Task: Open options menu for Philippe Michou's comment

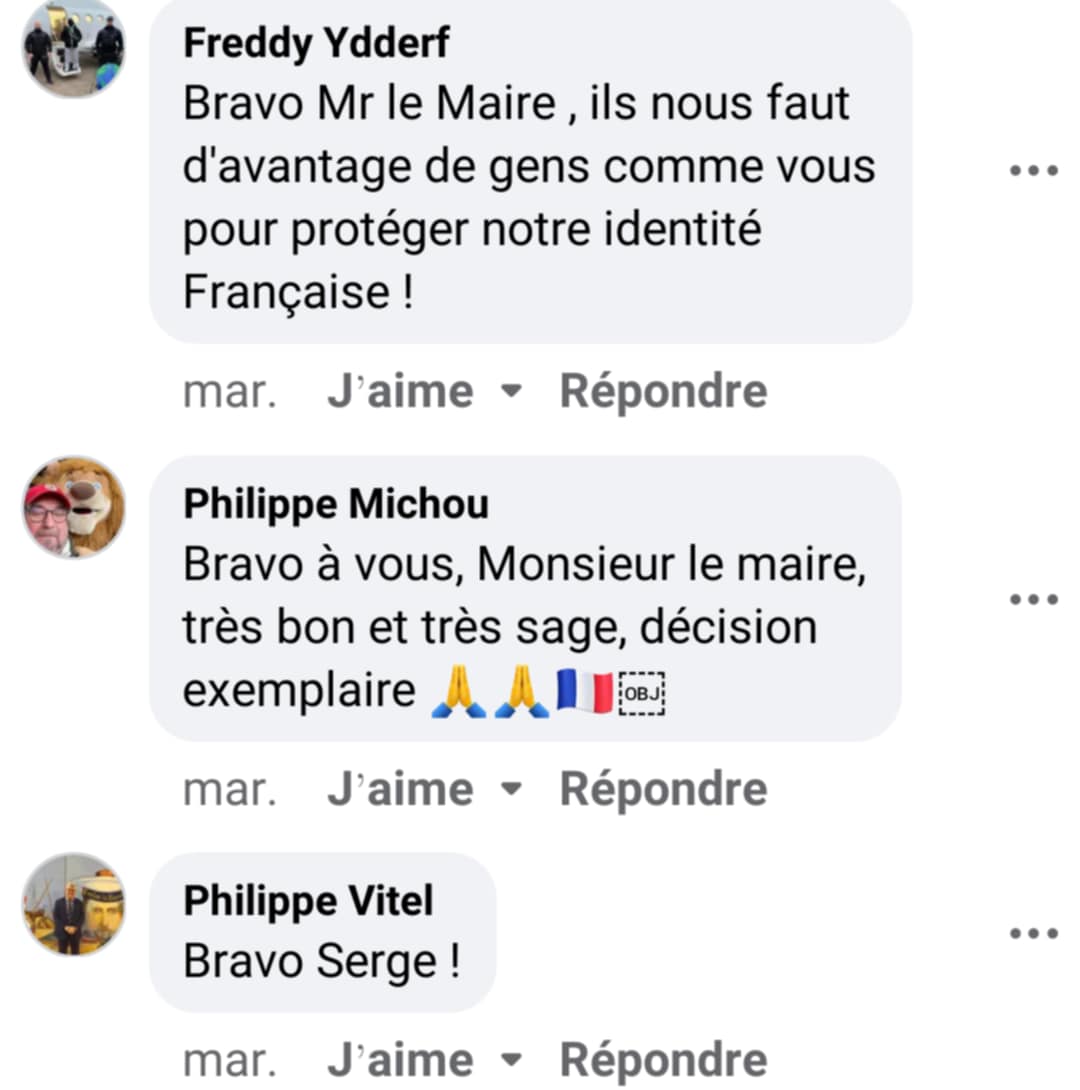Action: [x=1033, y=599]
